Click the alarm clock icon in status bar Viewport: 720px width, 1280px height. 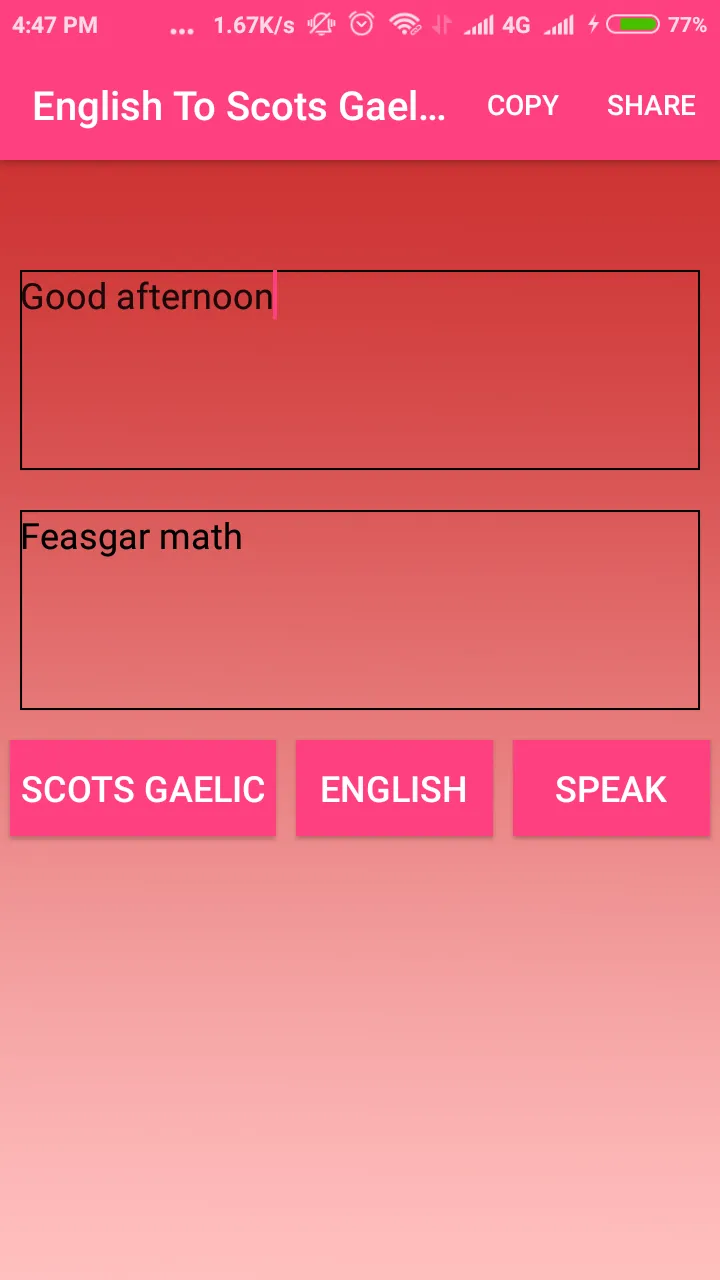361,25
